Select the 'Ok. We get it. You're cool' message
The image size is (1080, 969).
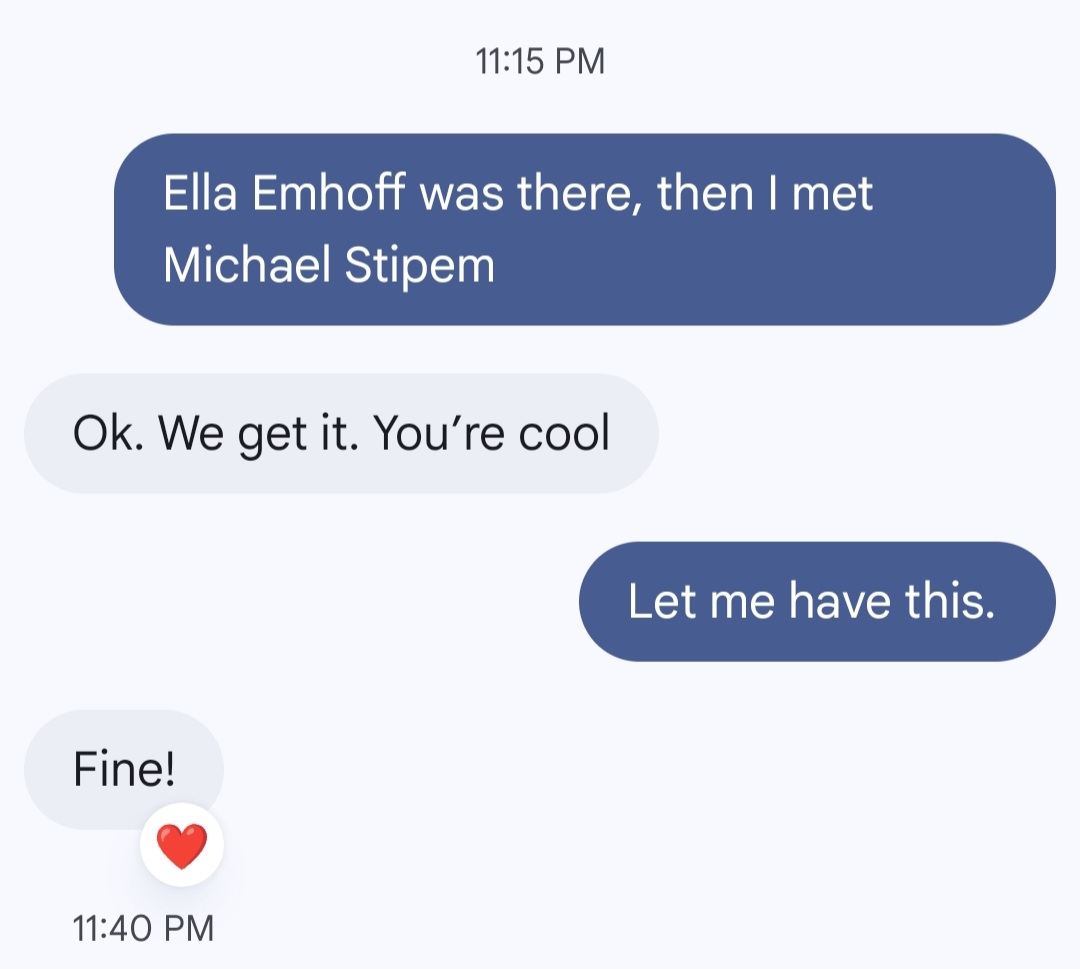coord(341,433)
